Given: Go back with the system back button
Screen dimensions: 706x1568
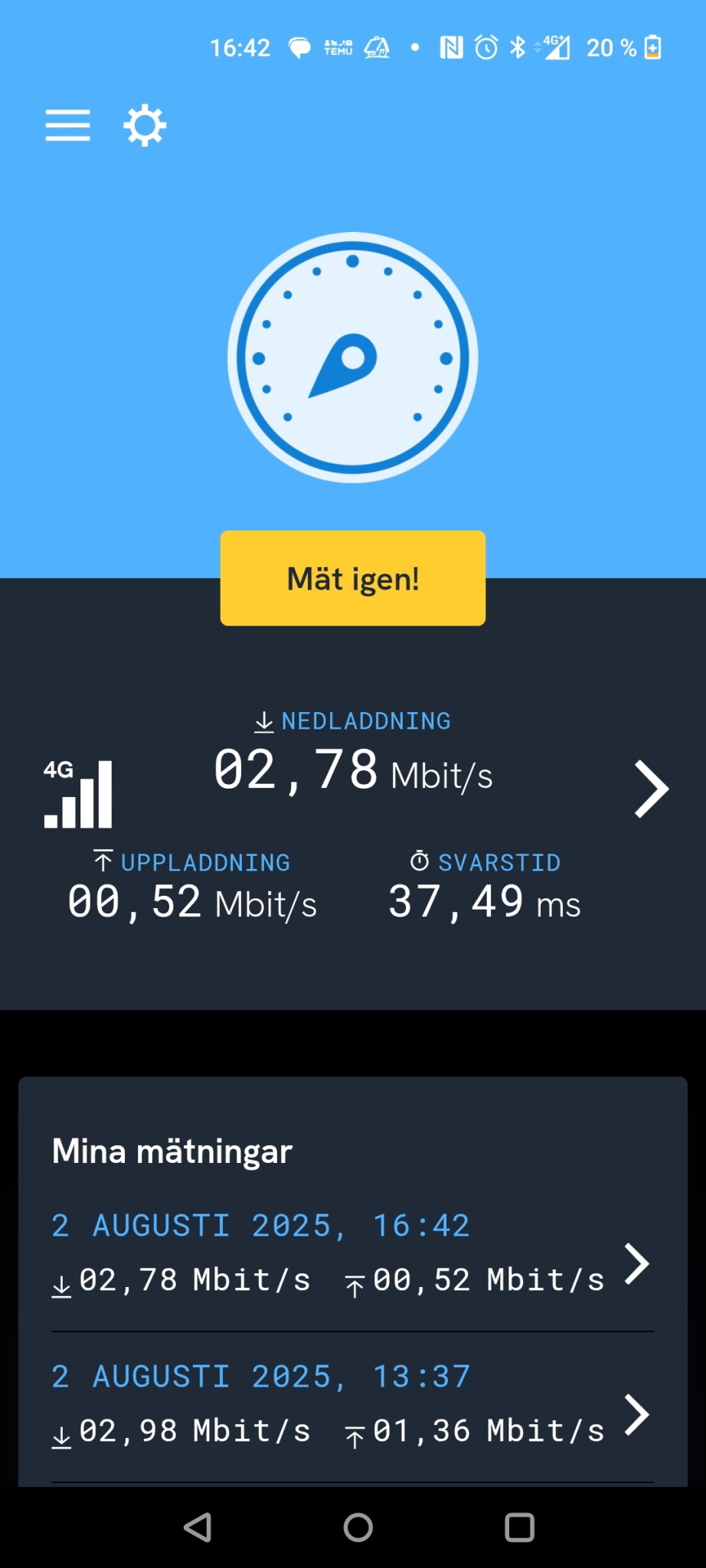Looking at the screenshot, I should point(198,1527).
